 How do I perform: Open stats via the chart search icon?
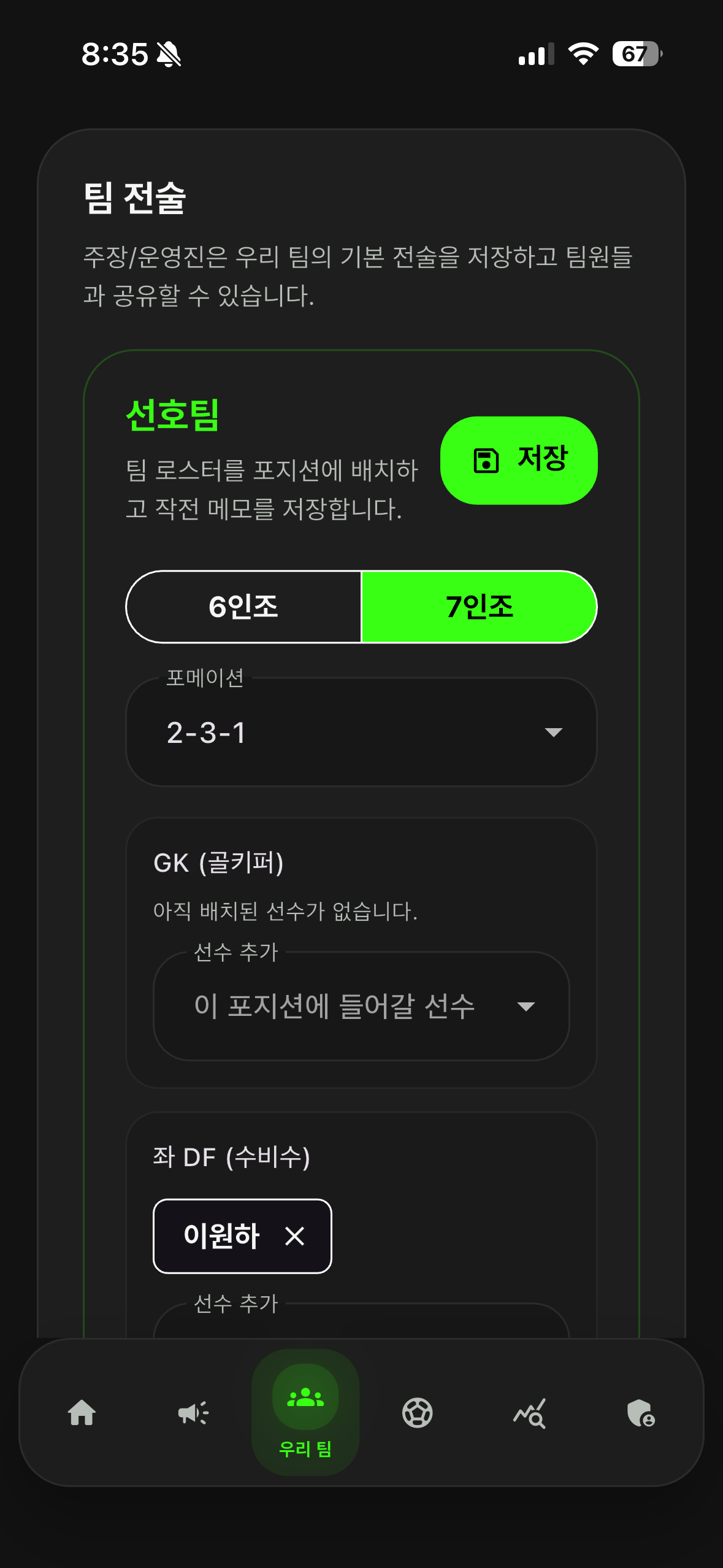click(x=529, y=1413)
